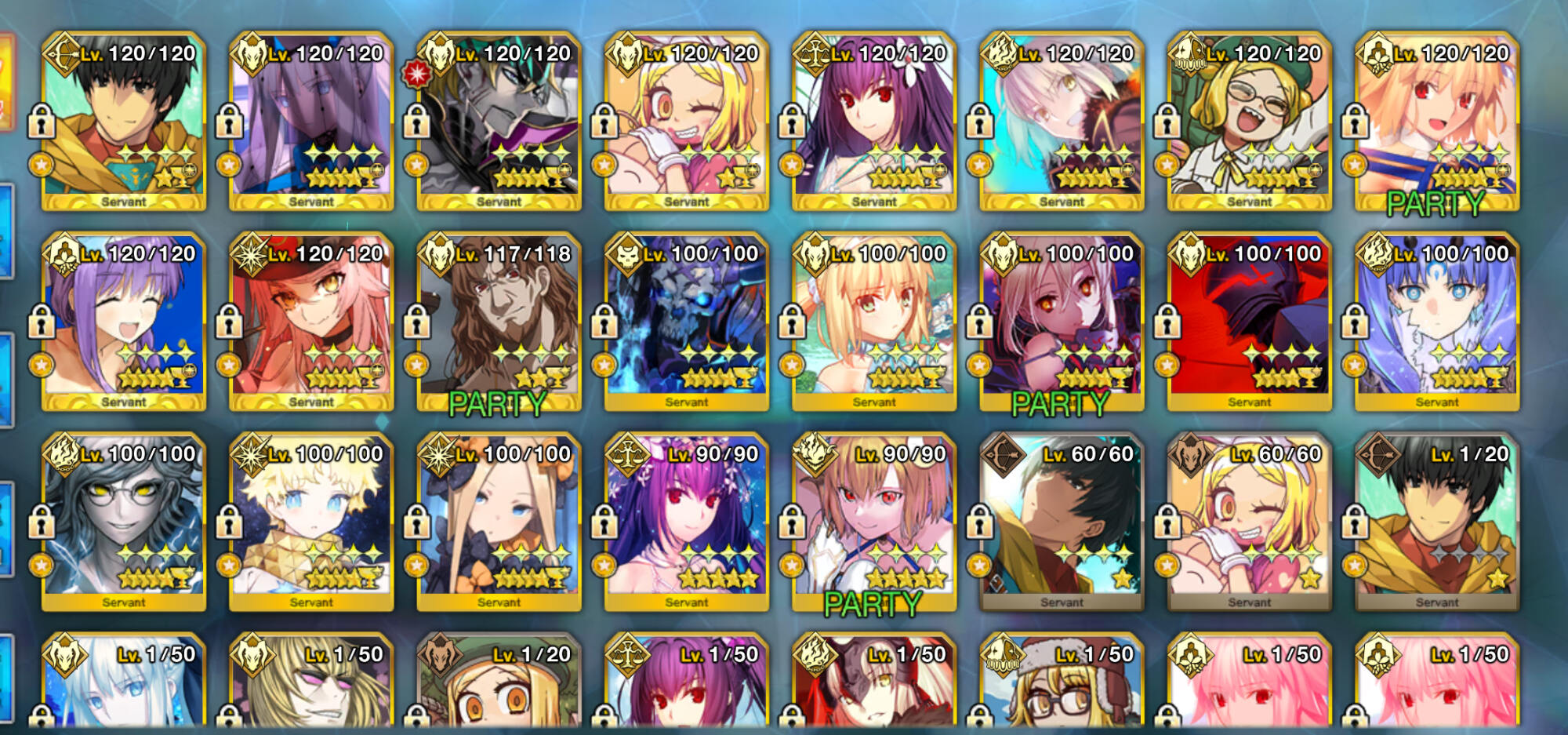Open the Lv. 117/118 bearded man card

click(499, 322)
